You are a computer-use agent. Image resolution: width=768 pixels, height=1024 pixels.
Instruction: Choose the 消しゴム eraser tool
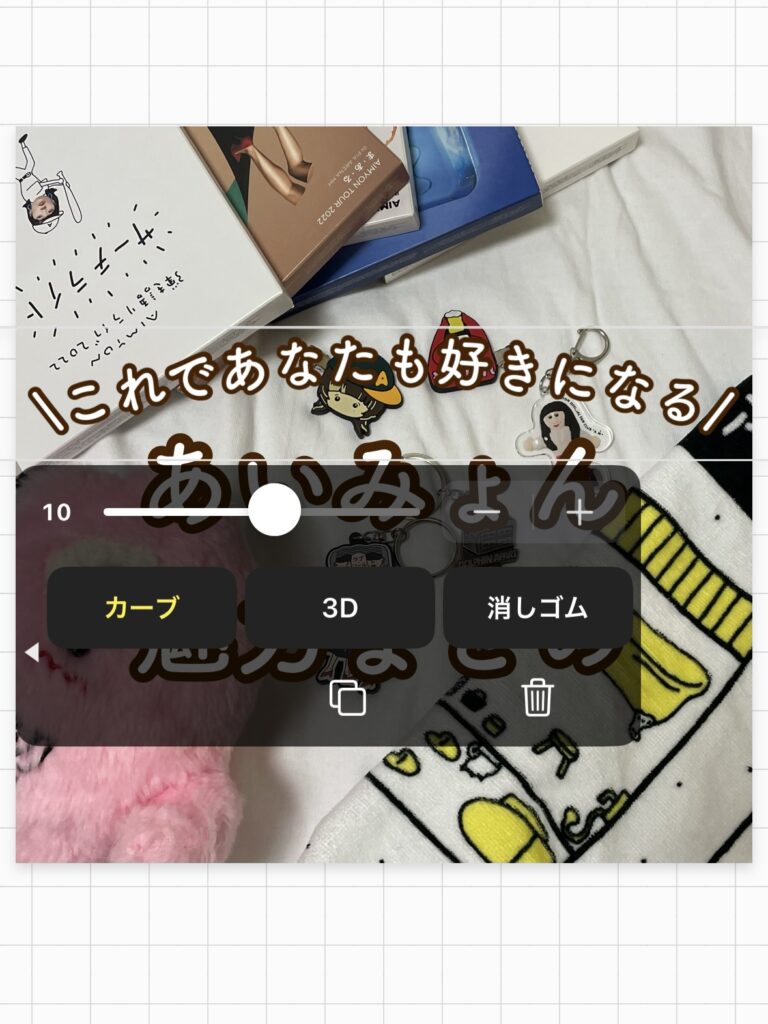537,608
